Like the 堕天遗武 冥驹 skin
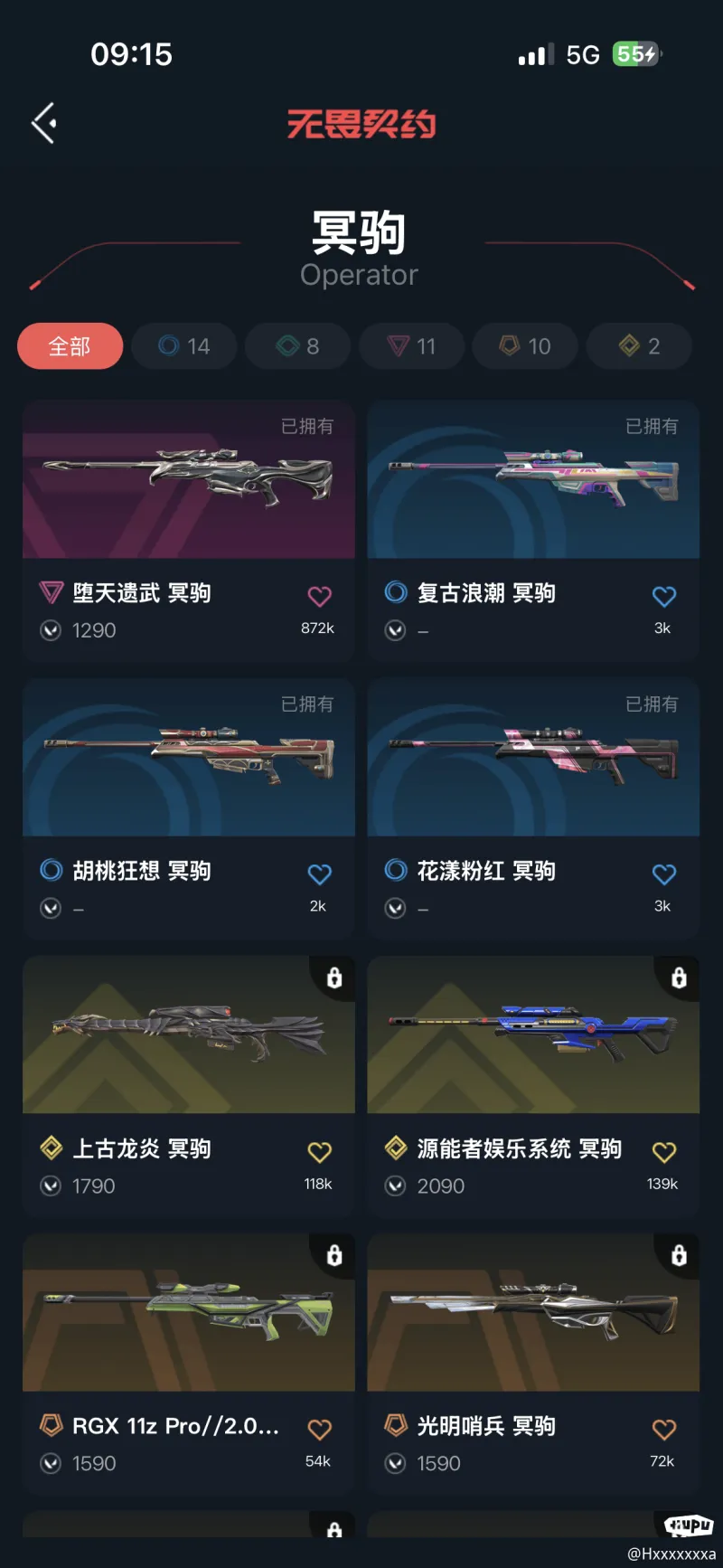Image resolution: width=723 pixels, height=1568 pixels. pos(320,597)
